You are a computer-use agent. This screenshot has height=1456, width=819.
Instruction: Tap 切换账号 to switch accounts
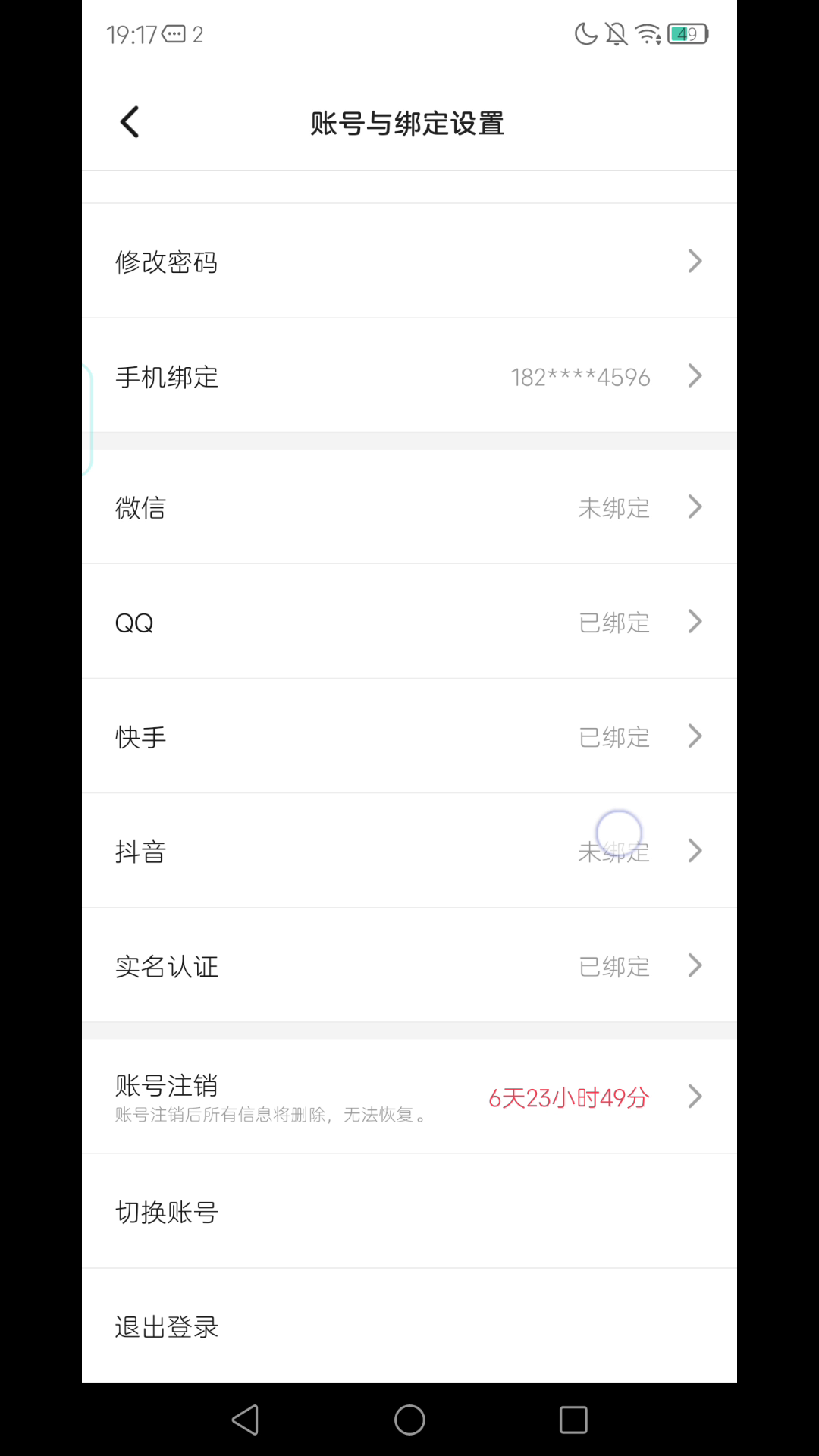[x=409, y=1212]
